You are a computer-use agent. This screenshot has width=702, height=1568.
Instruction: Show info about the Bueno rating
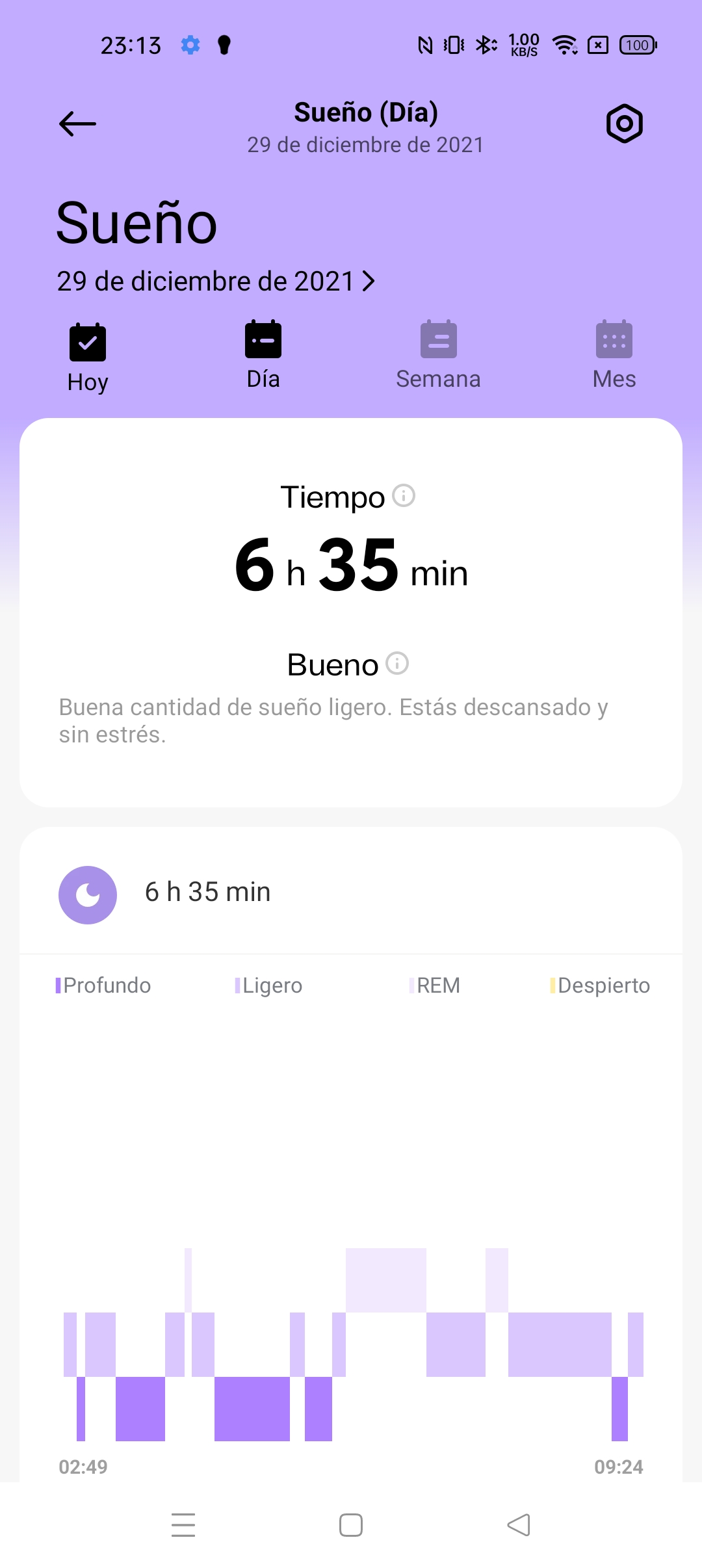pos(397,663)
